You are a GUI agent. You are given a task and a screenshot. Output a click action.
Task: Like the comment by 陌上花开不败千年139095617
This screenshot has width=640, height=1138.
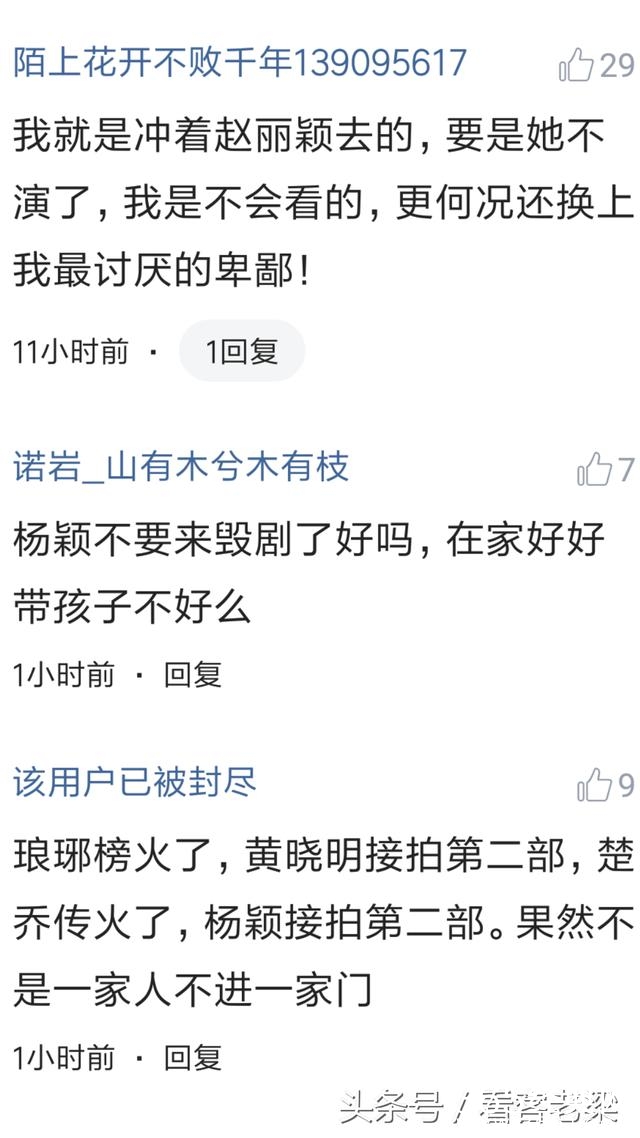(577, 65)
